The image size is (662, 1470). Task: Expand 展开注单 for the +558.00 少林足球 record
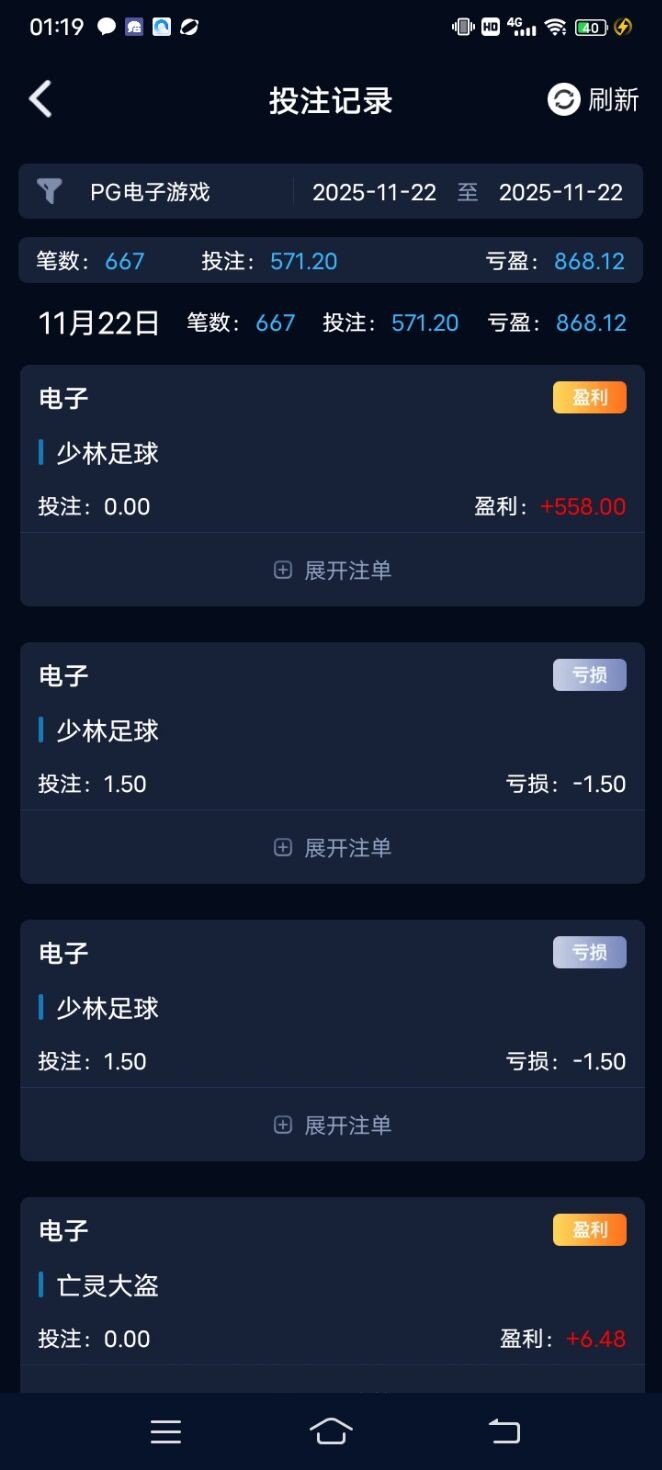[x=332, y=570]
